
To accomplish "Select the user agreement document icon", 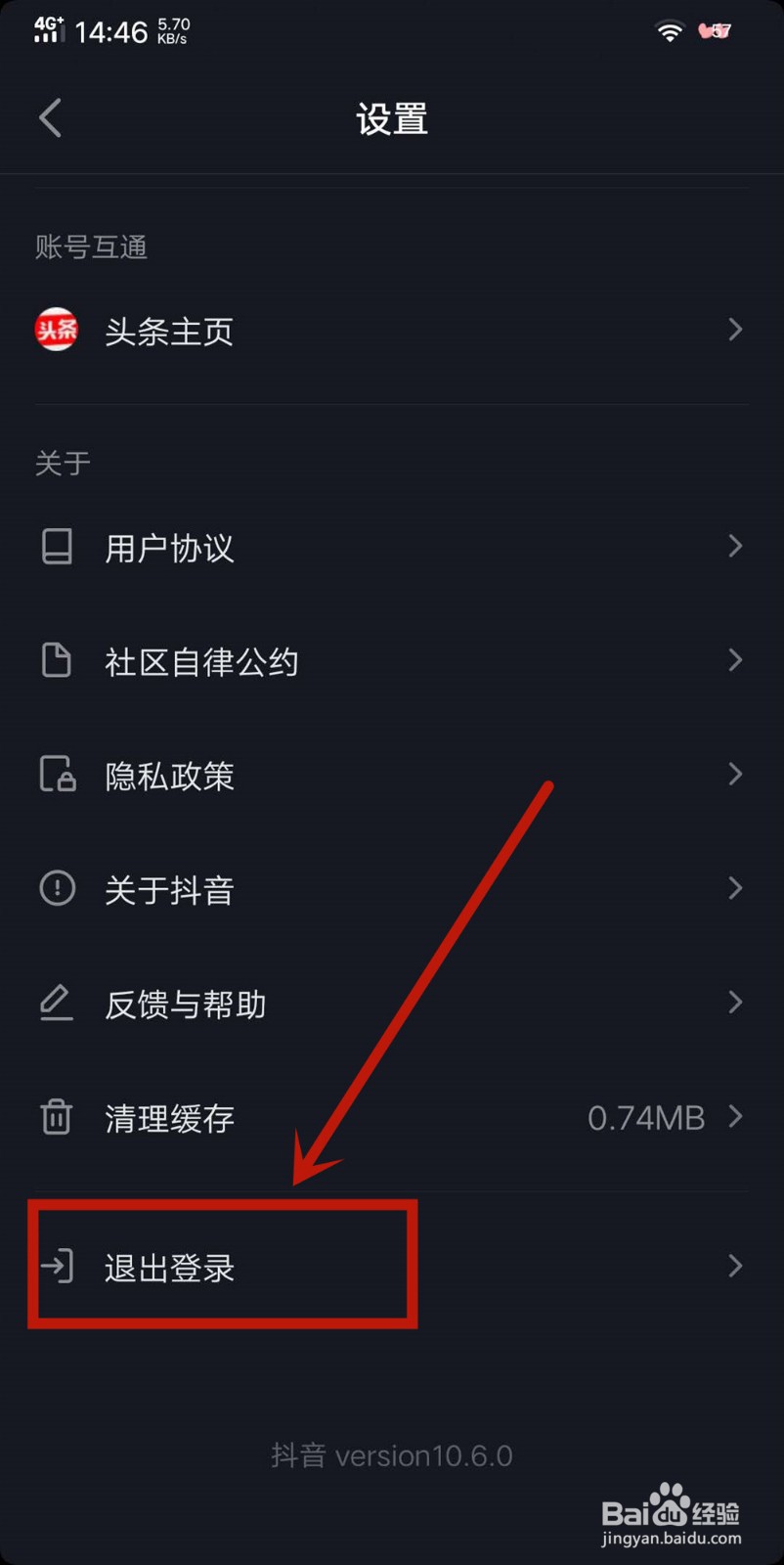I will pos(56,547).
